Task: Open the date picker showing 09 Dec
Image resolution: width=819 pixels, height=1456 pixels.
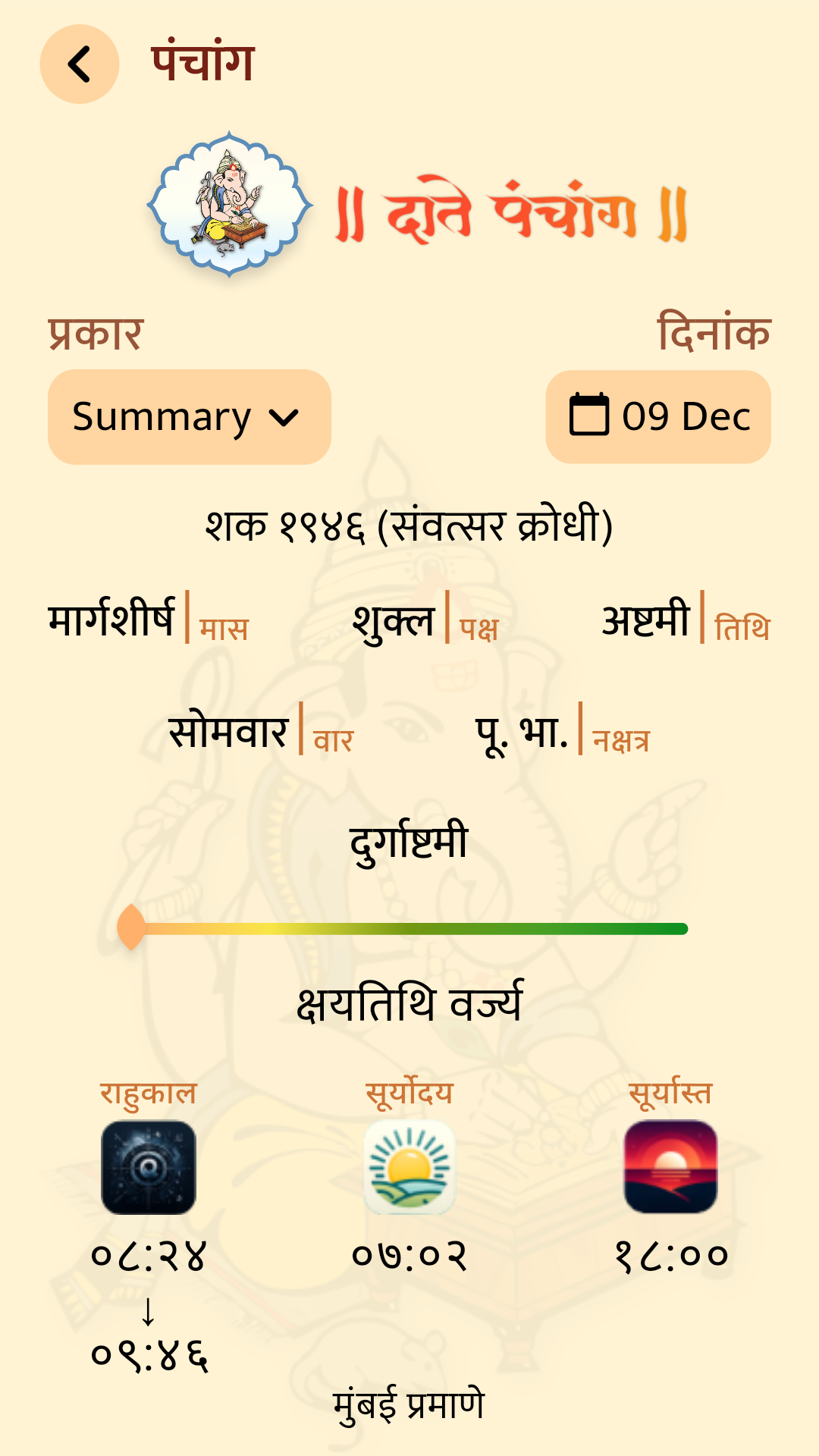Action: pos(658,416)
